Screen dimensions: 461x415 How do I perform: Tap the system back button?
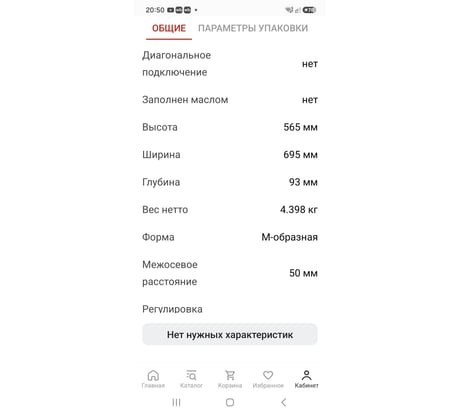point(283,402)
